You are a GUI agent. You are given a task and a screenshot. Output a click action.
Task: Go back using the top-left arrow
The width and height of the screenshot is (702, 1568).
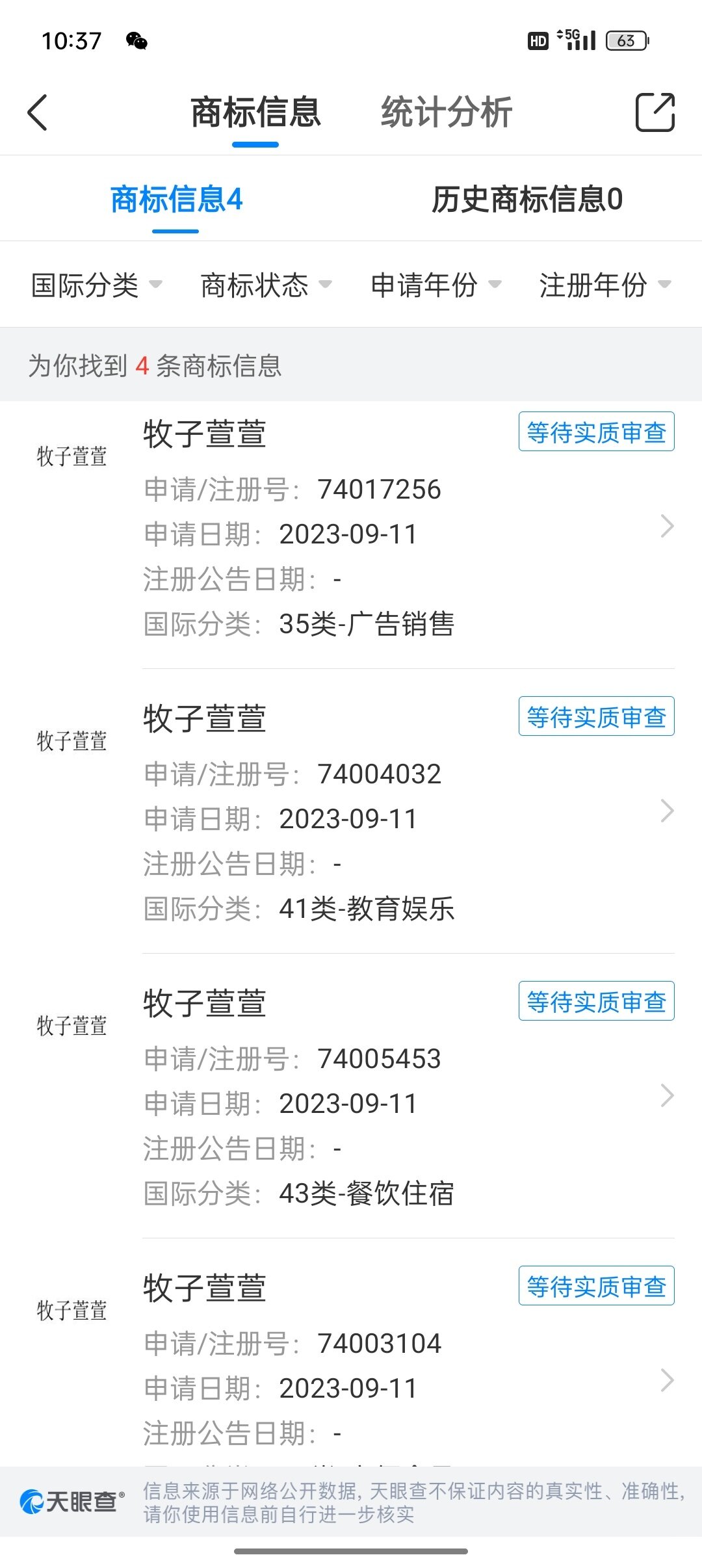[38, 112]
